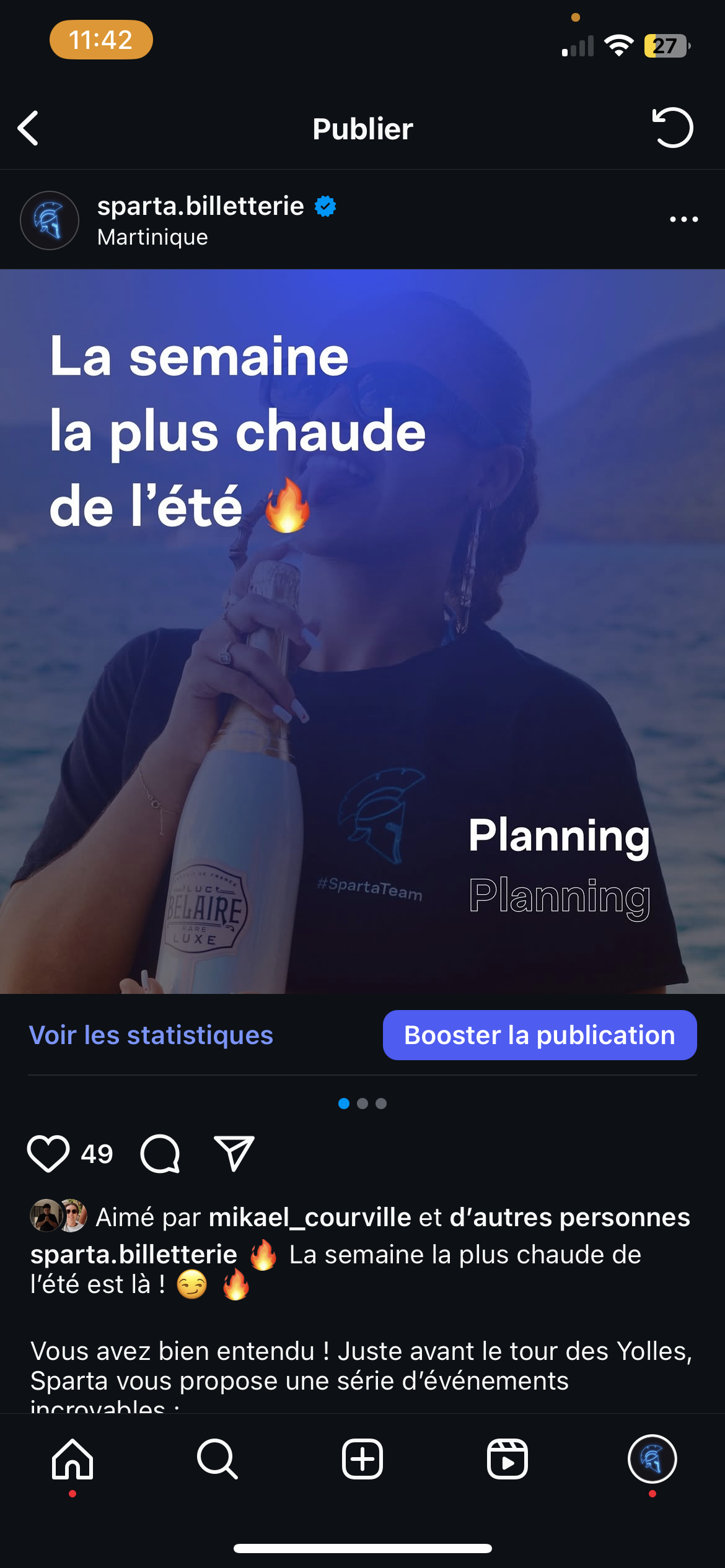725x1568 pixels.
Task: Go to your profile tab
Action: tap(652, 1459)
